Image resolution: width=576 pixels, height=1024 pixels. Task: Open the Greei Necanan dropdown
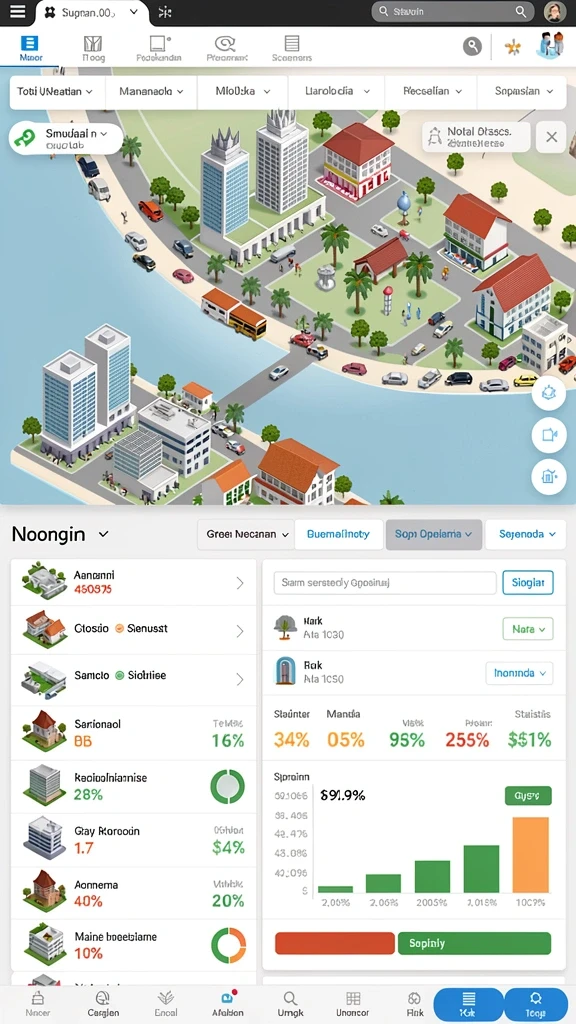245,534
